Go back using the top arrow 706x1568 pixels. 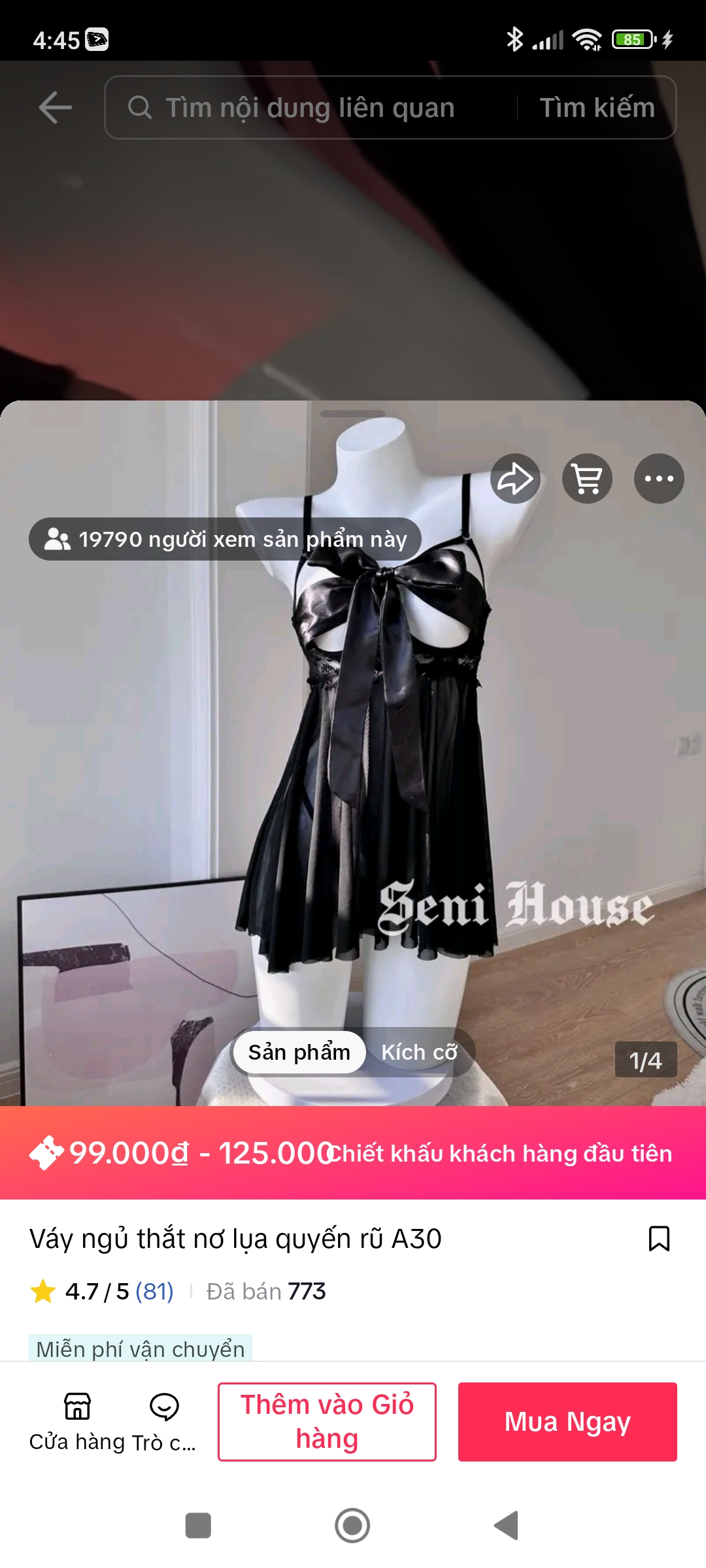[x=55, y=107]
